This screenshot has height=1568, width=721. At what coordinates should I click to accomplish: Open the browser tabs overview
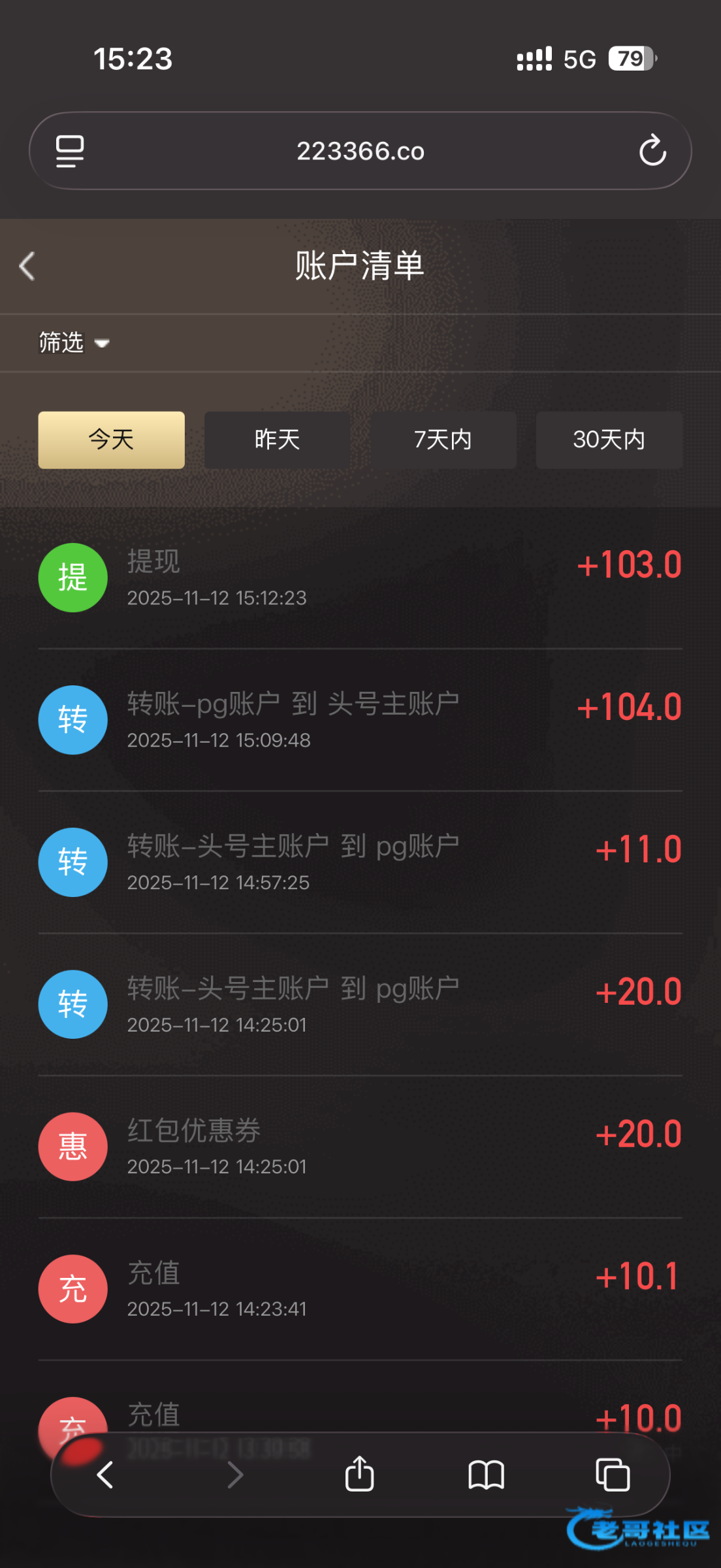click(613, 1475)
